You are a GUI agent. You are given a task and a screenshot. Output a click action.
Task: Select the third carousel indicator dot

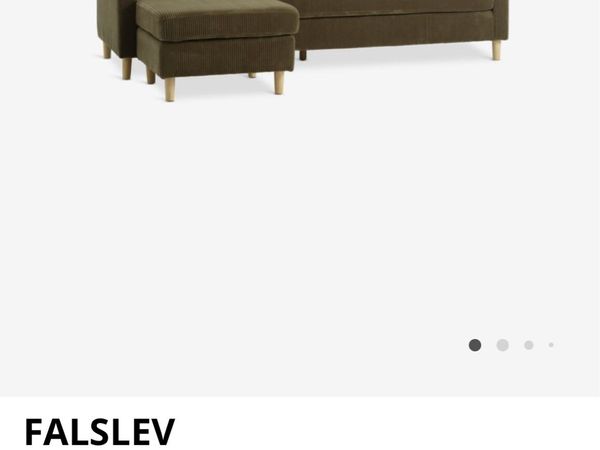pos(529,345)
